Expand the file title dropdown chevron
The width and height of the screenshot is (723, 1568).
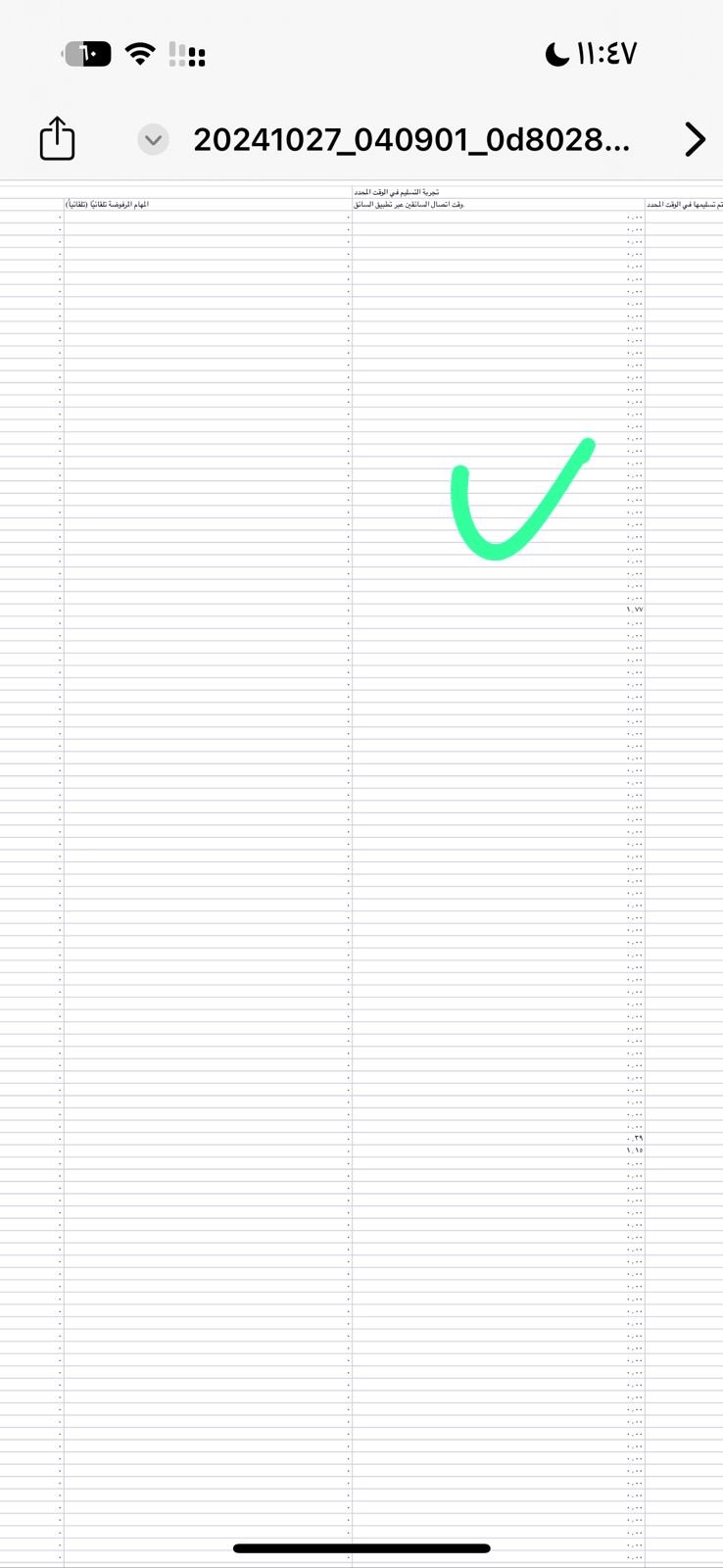(153, 140)
